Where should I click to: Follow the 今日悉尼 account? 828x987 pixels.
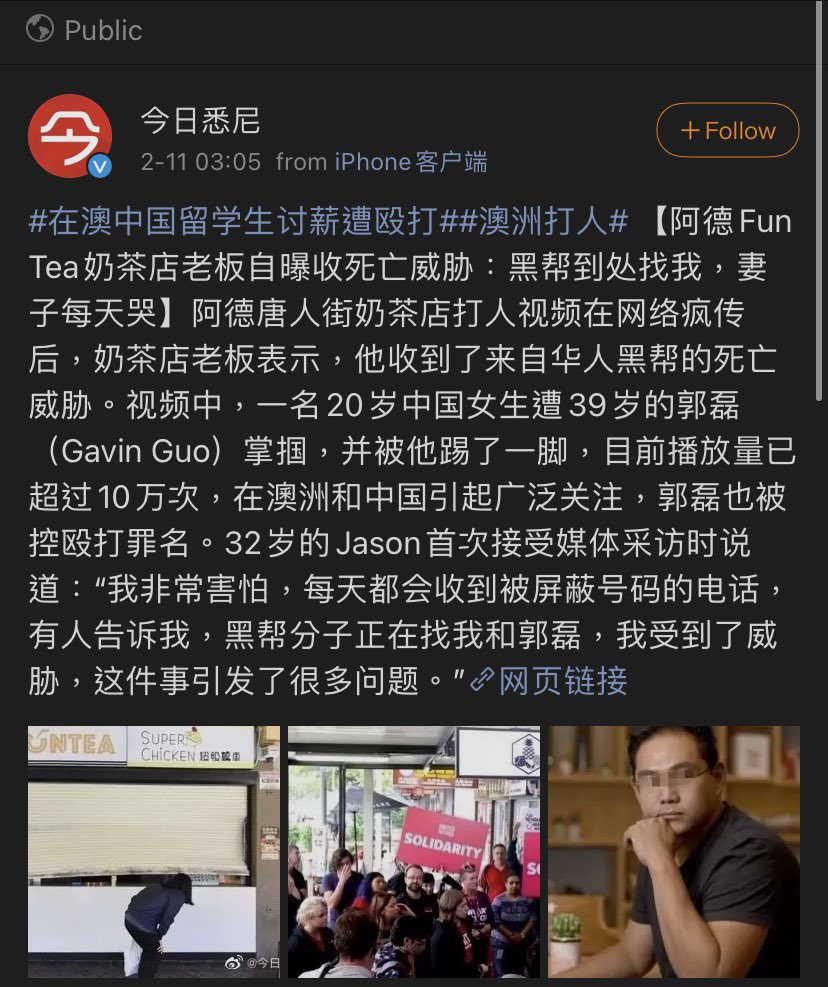point(727,131)
